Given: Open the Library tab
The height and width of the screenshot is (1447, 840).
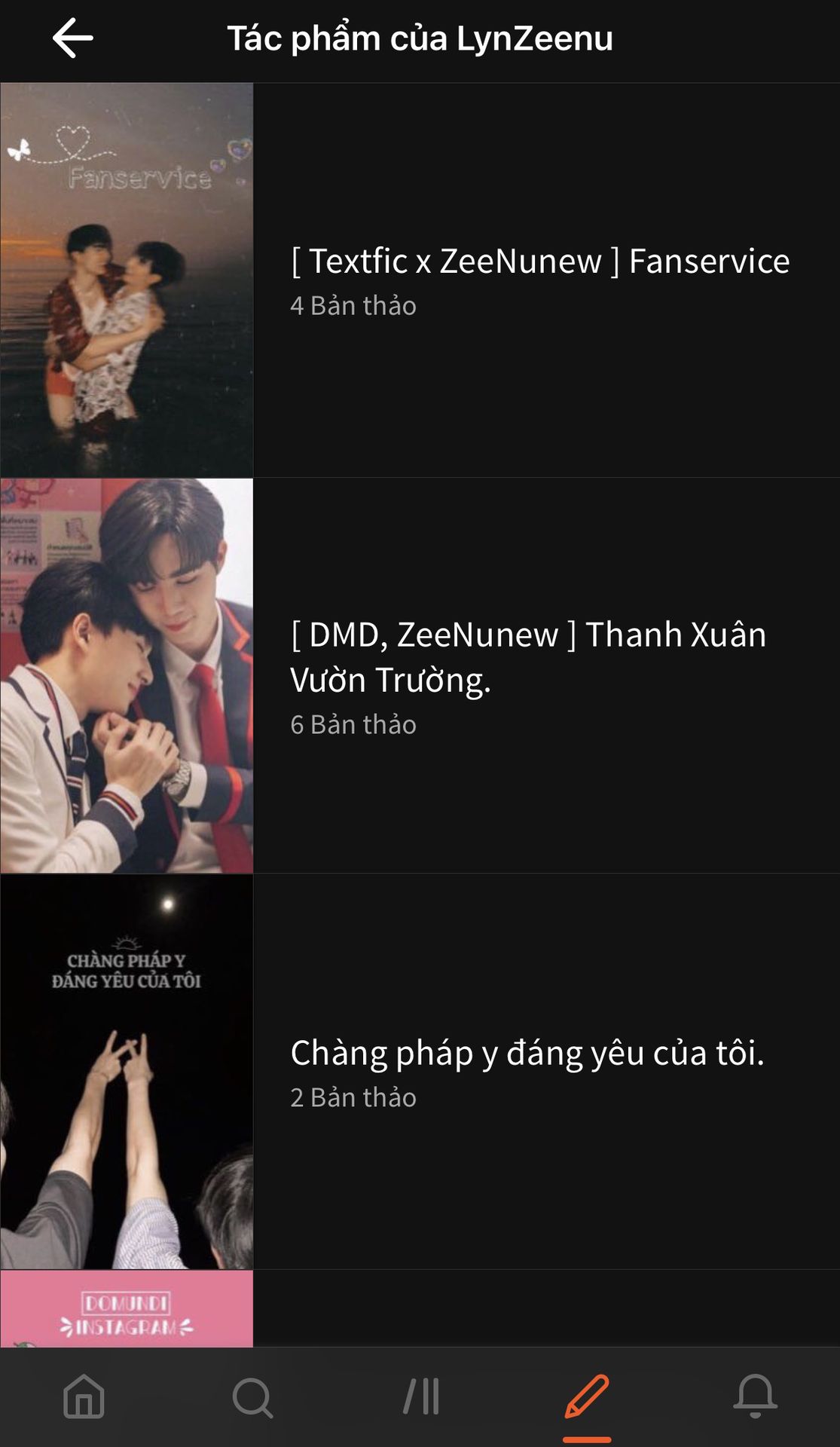Looking at the screenshot, I should tap(420, 1397).
